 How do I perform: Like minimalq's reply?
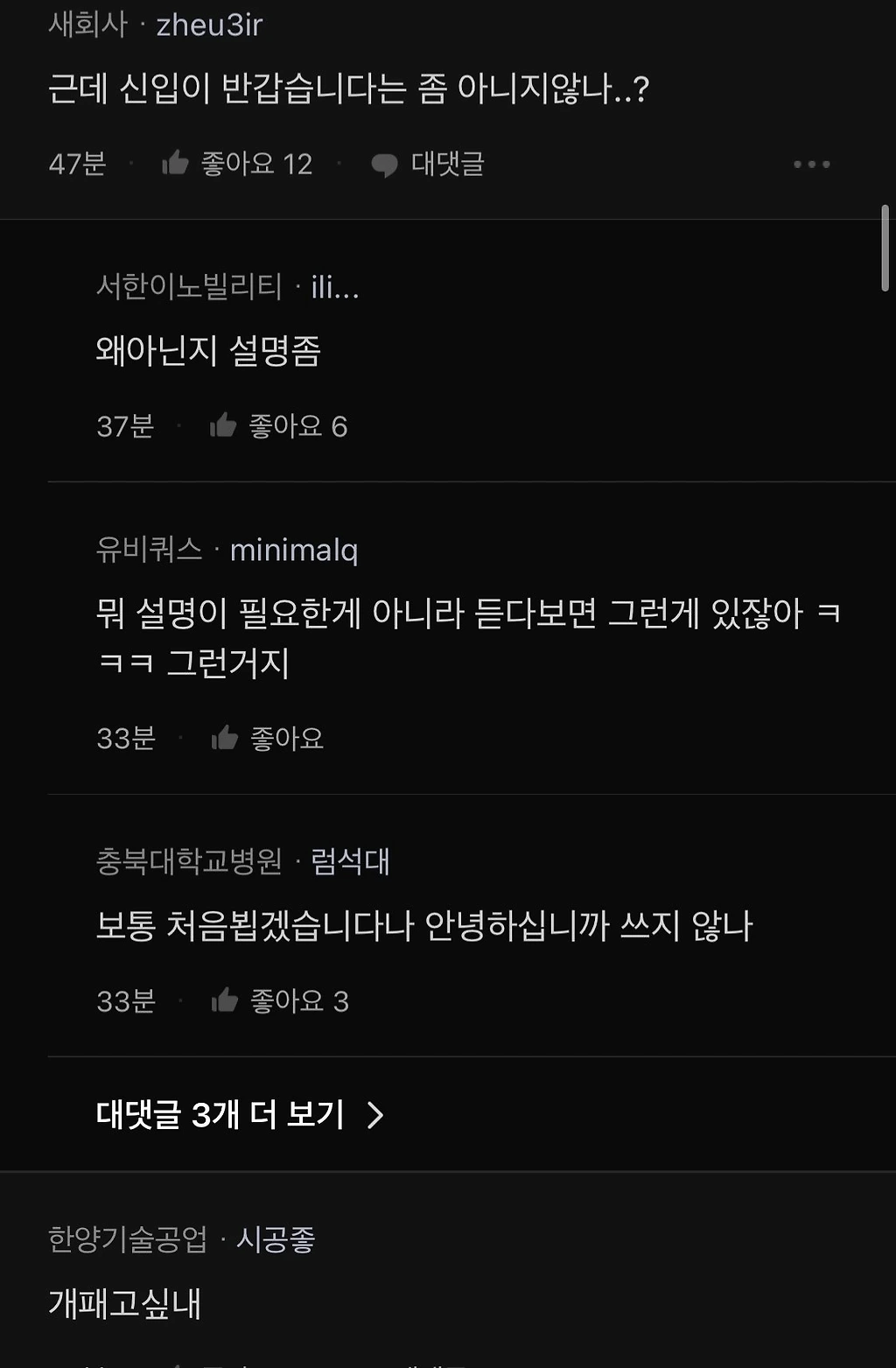(268, 739)
